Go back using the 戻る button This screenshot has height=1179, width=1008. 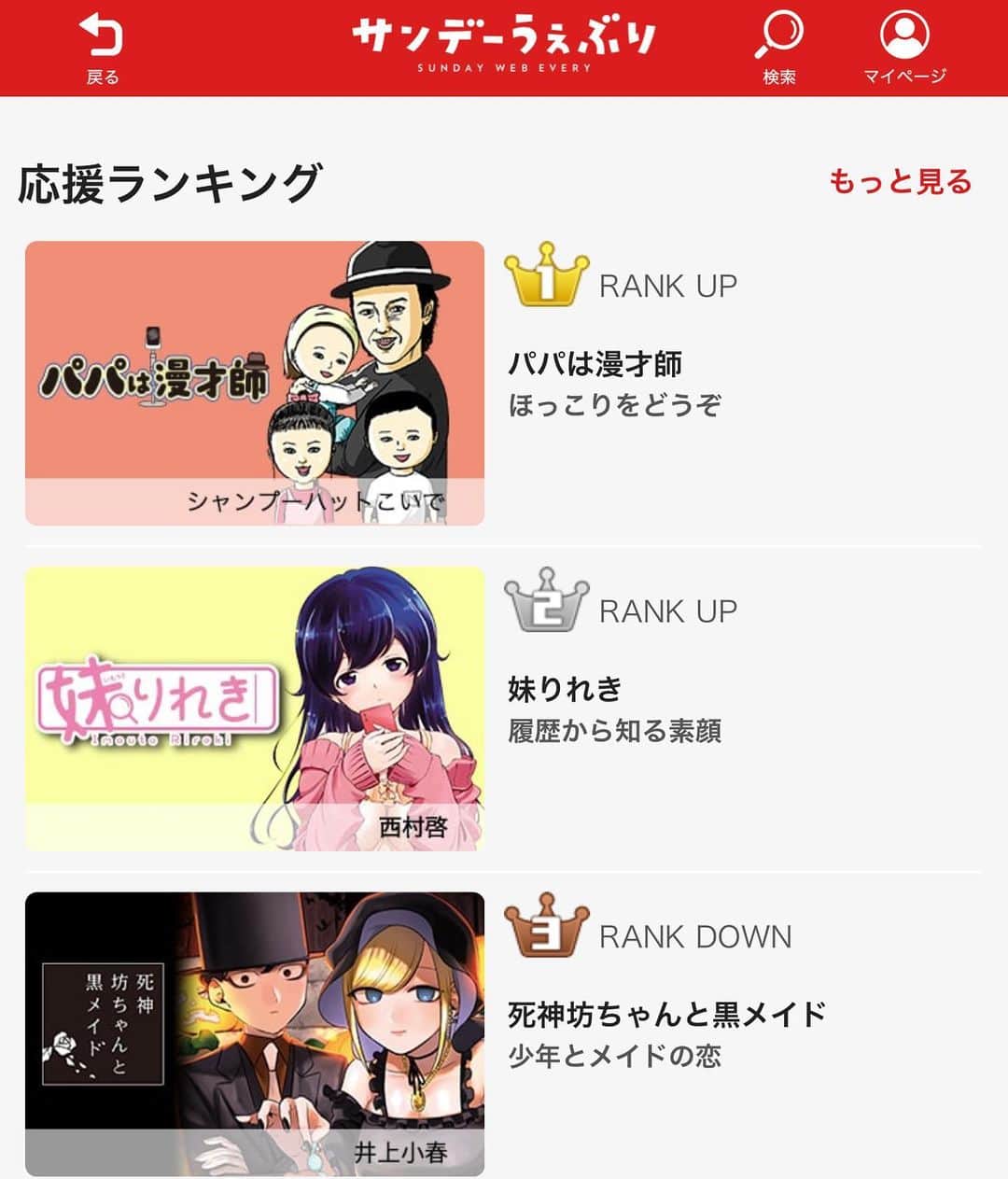tap(102, 49)
